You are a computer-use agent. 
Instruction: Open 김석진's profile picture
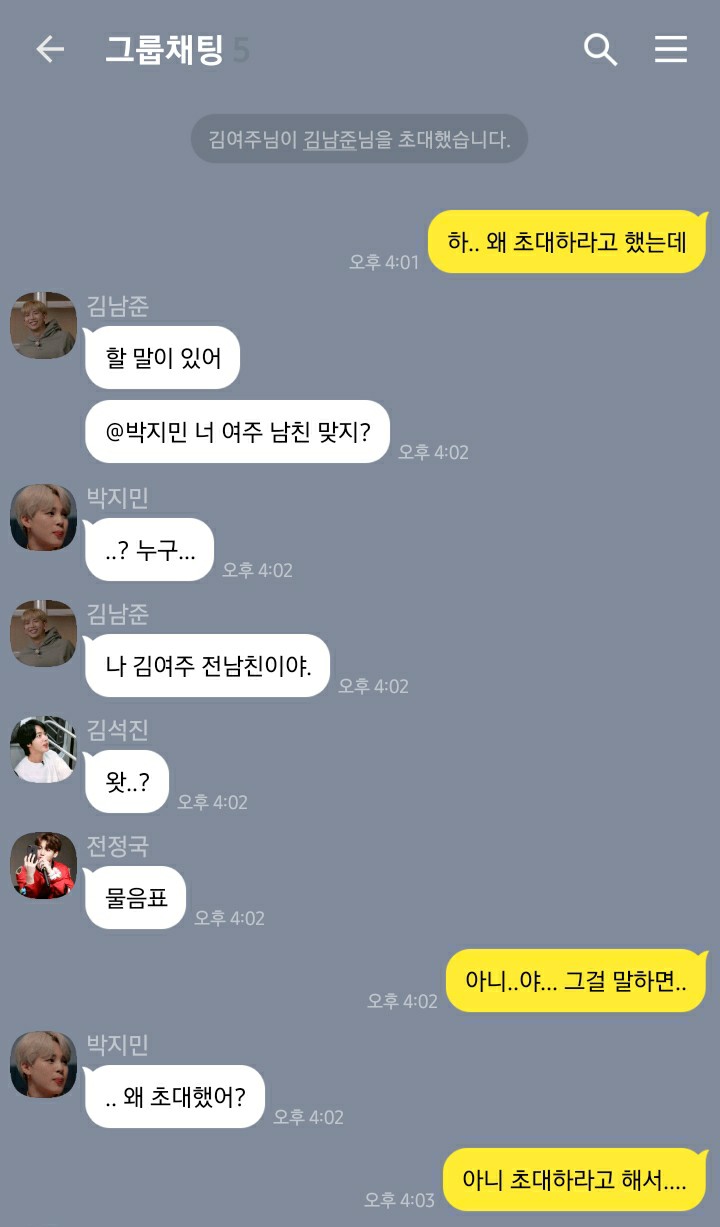pyautogui.click(x=43, y=751)
